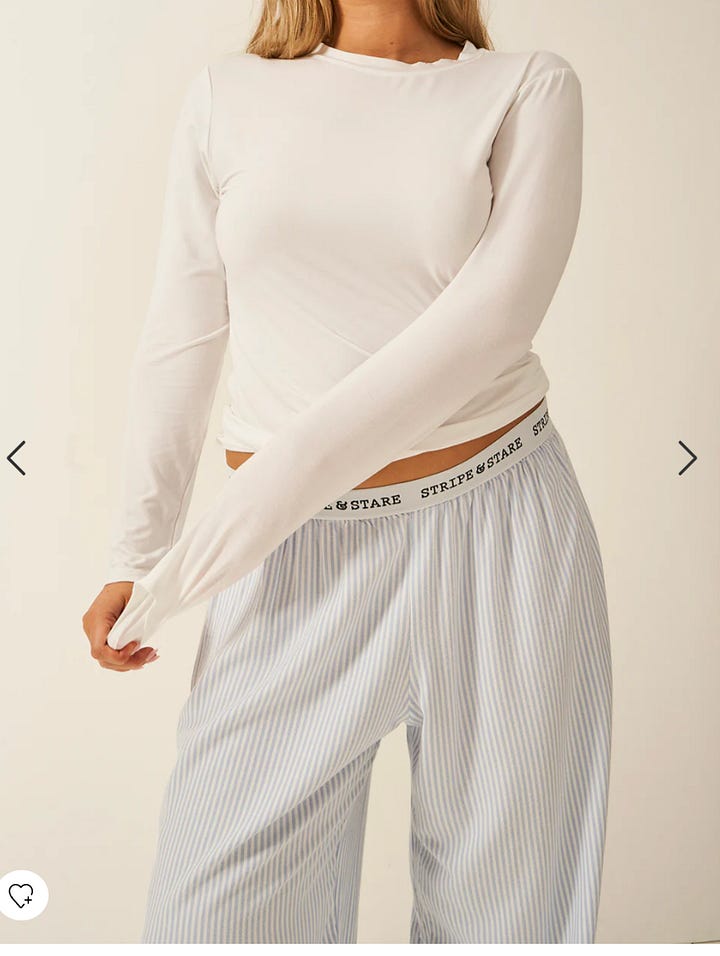
Task: Go to the previous product image
Action: click(16, 458)
